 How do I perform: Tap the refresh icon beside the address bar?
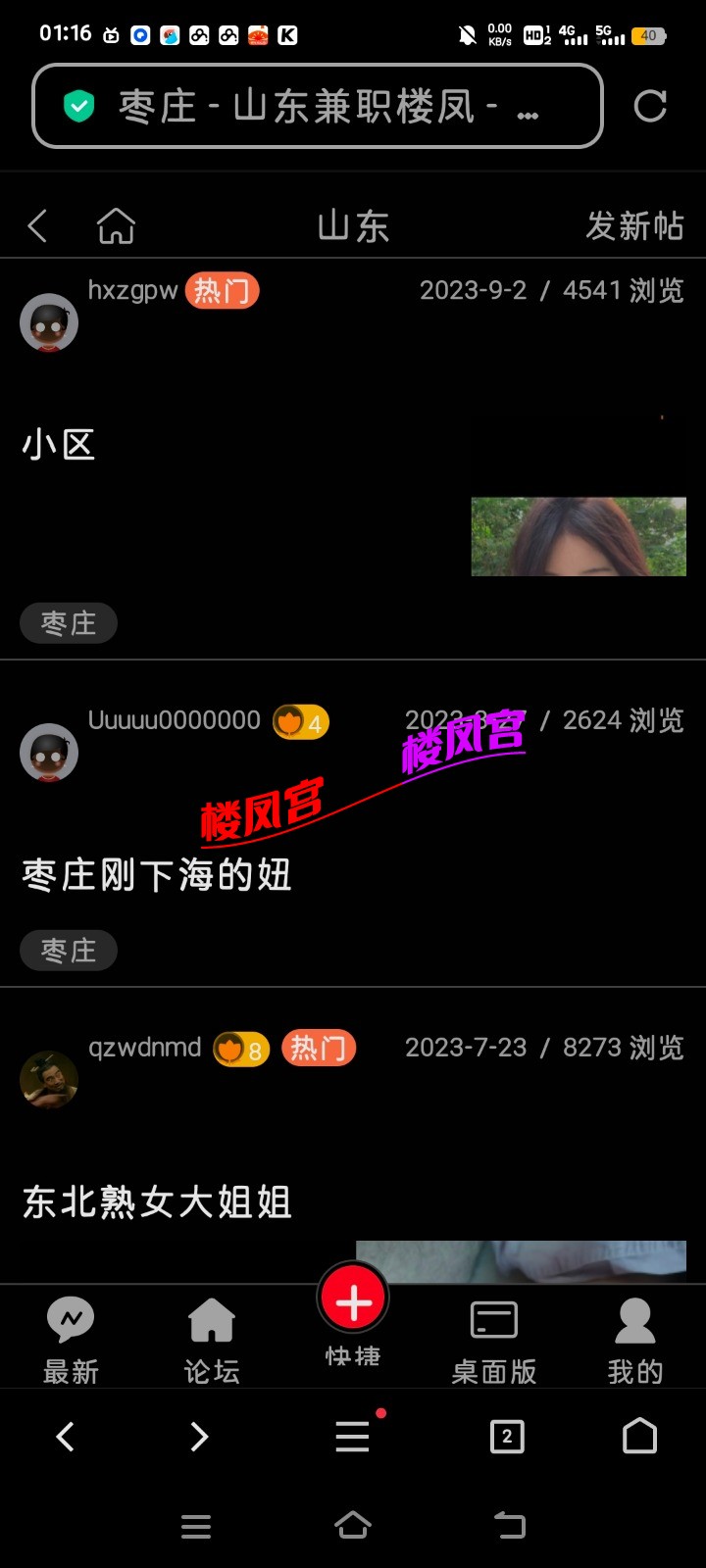click(650, 108)
